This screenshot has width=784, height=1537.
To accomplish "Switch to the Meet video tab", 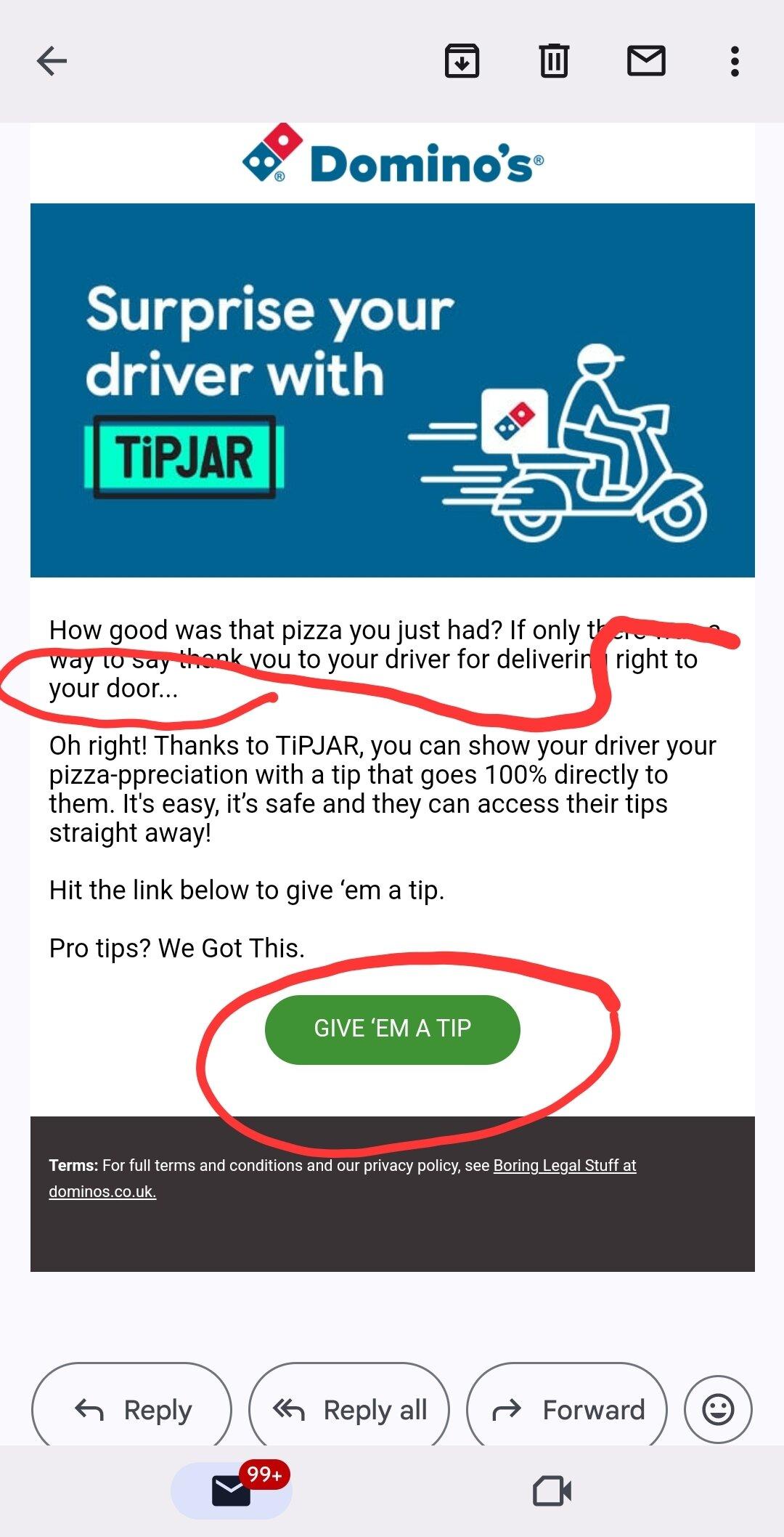I will 552,1491.
